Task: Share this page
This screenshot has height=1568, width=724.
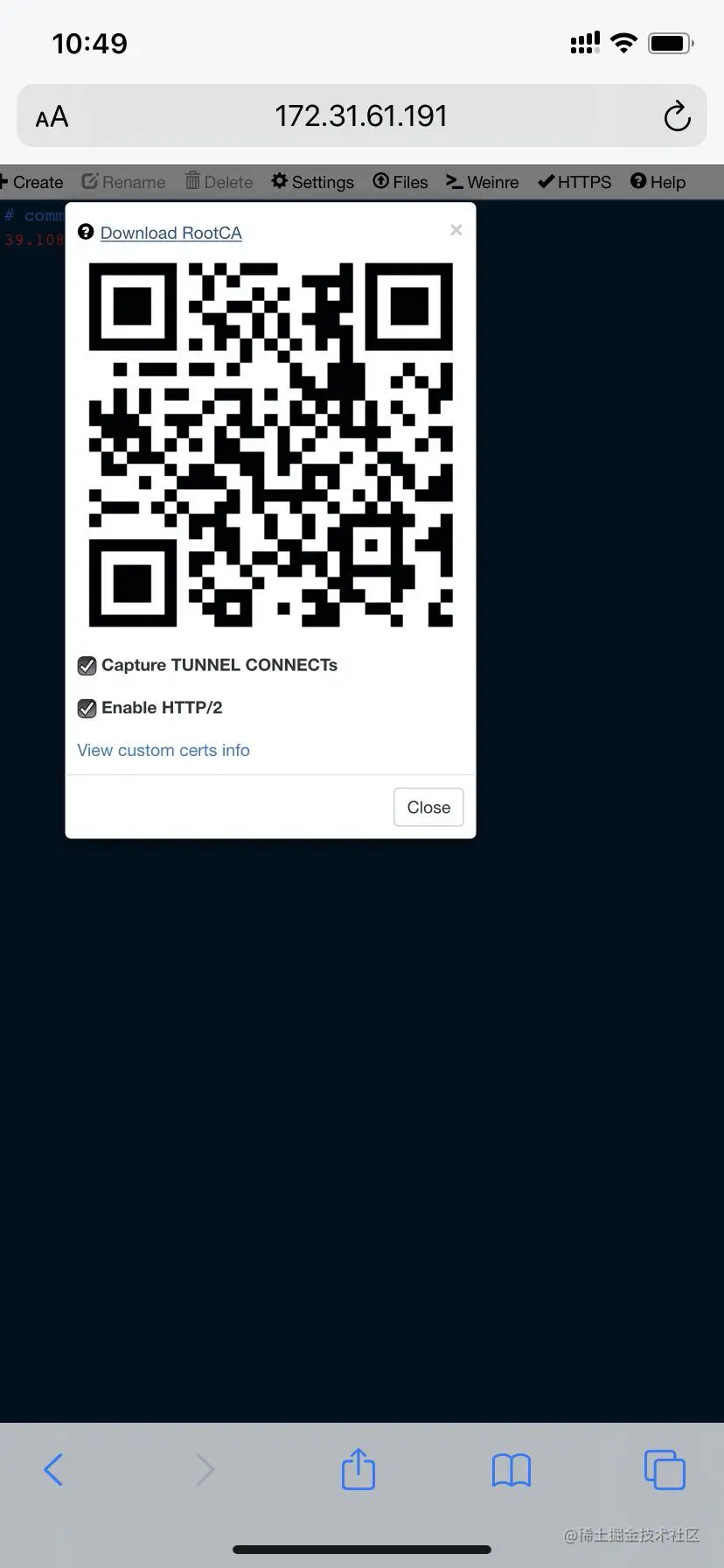Action: click(x=358, y=1470)
